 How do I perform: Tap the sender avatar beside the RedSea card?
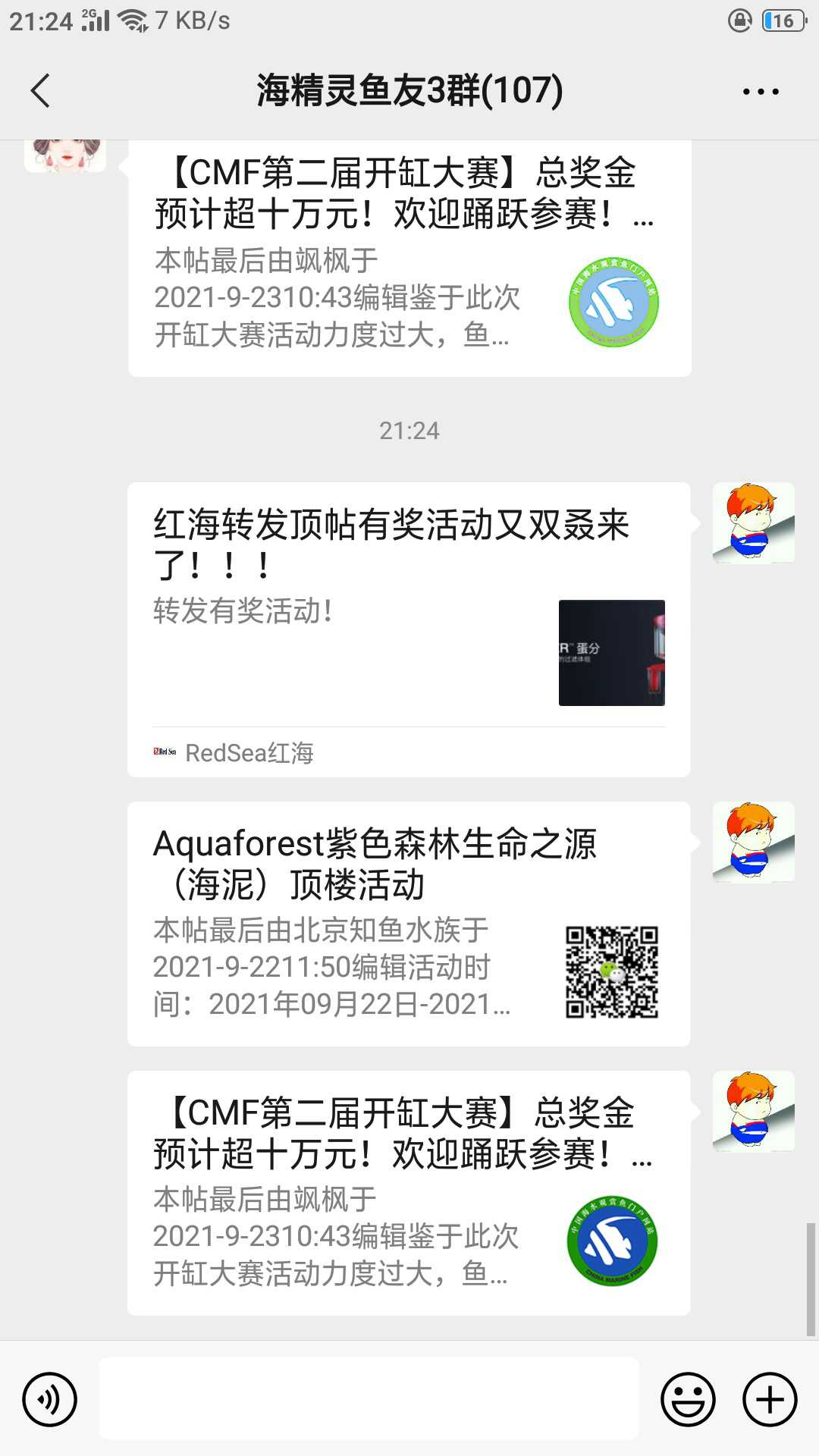pos(753,523)
